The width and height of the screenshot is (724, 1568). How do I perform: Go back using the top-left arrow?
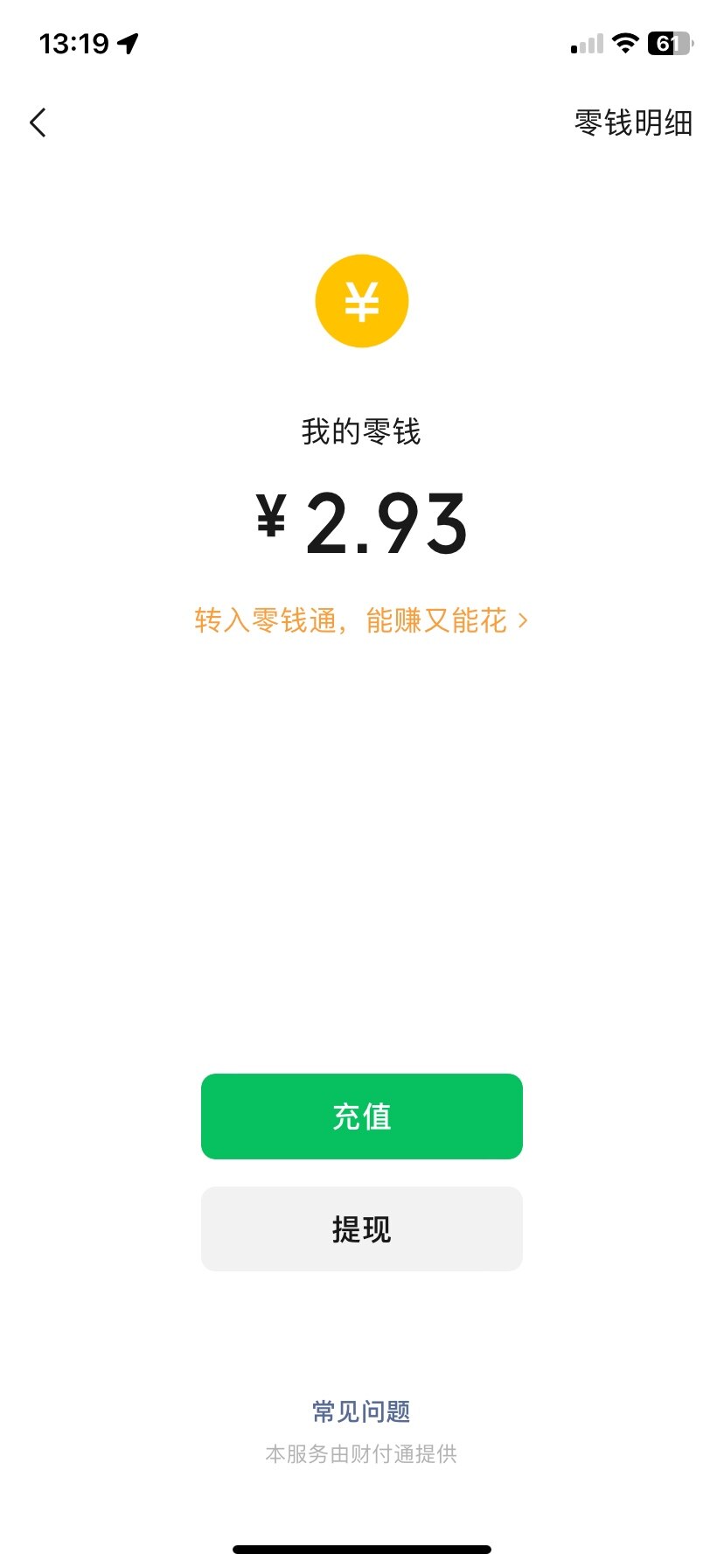tap(38, 122)
